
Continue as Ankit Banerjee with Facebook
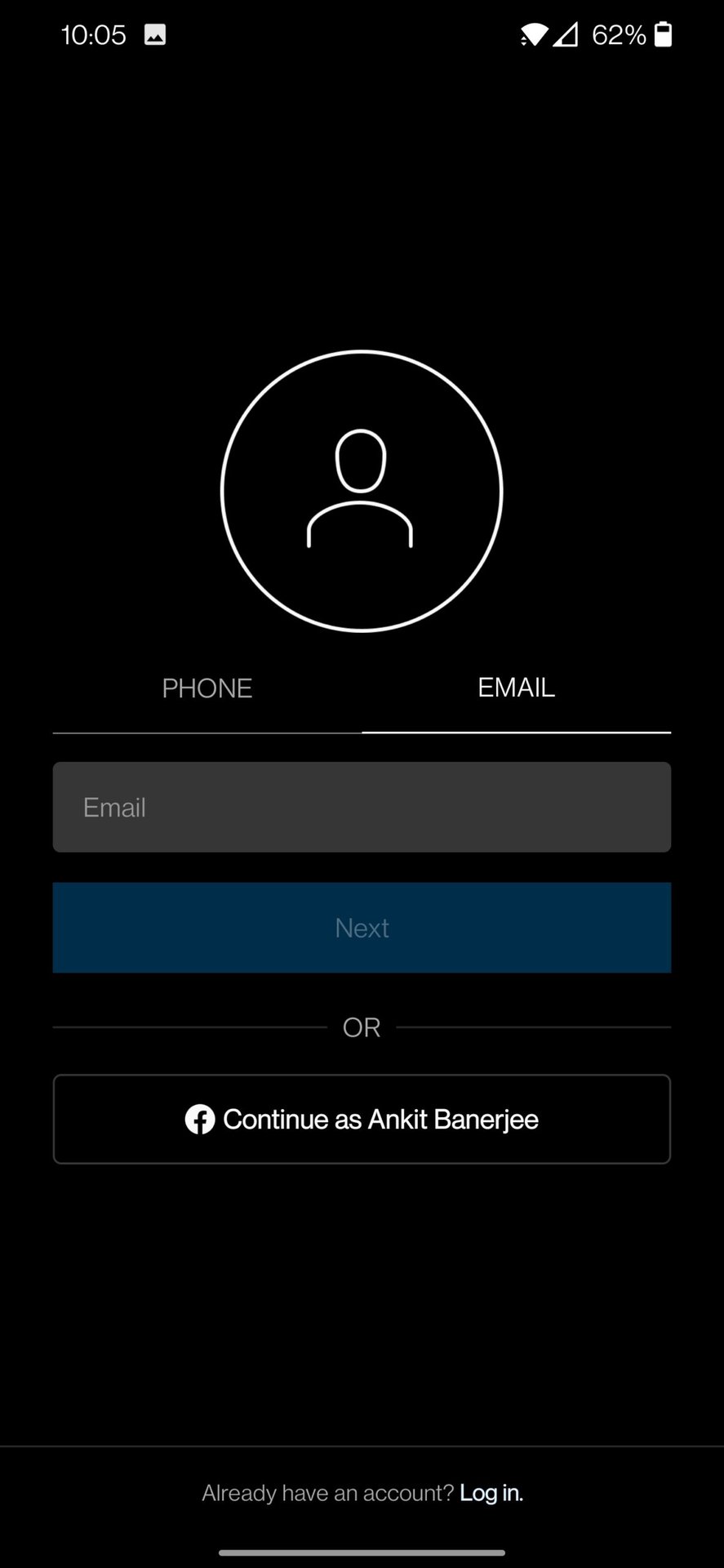pyautogui.click(x=362, y=1119)
